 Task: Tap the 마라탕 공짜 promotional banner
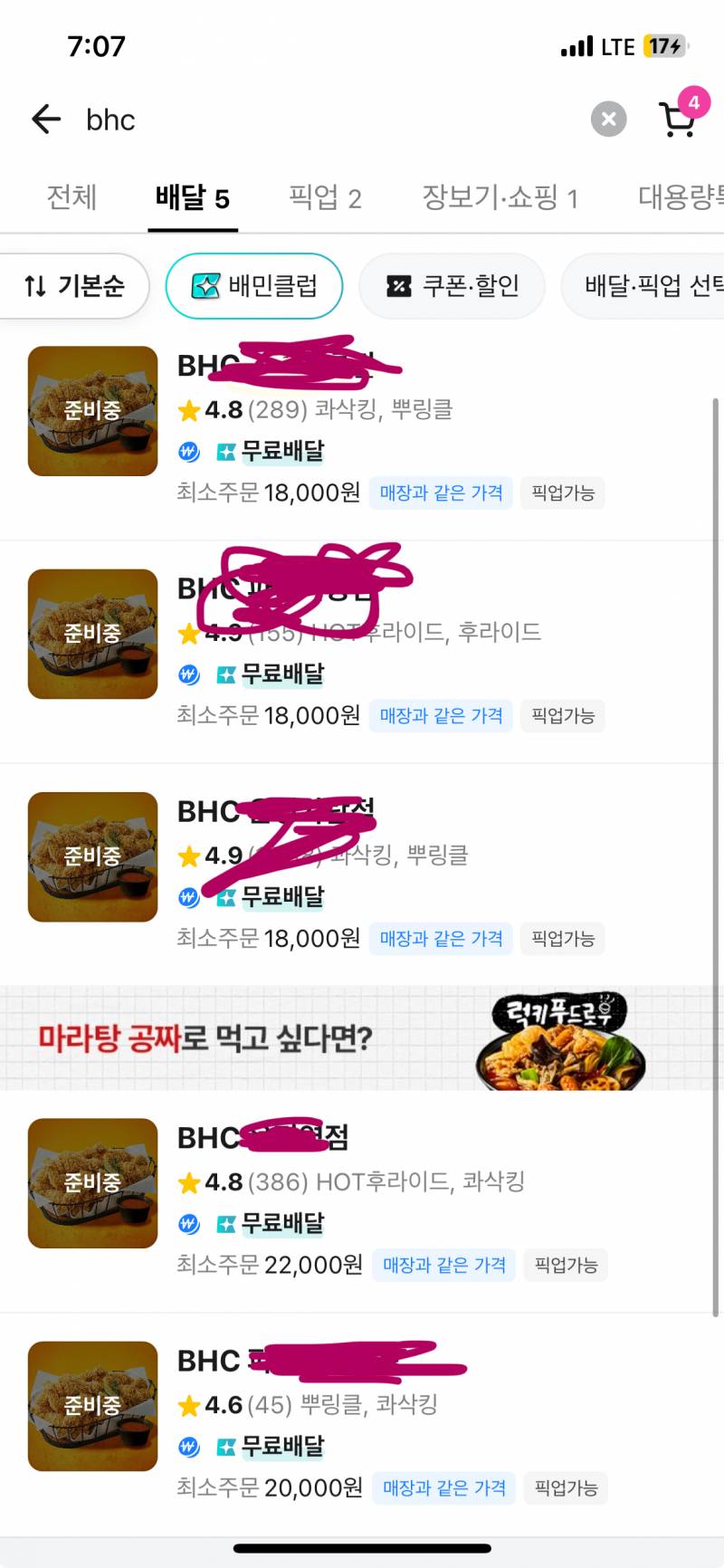pyautogui.click(x=362, y=1038)
